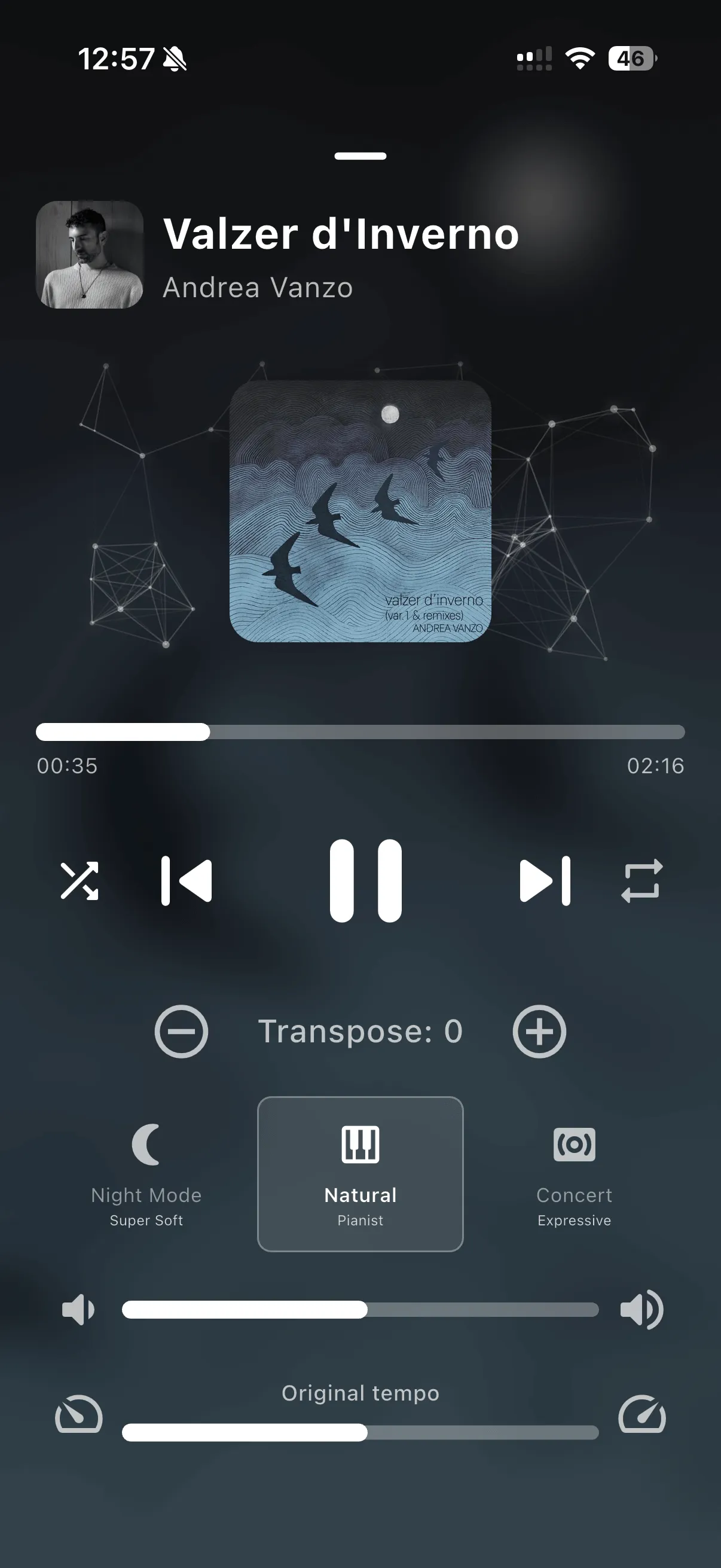
Task: Tap the high-volume speaker icon
Action: [x=643, y=1310]
